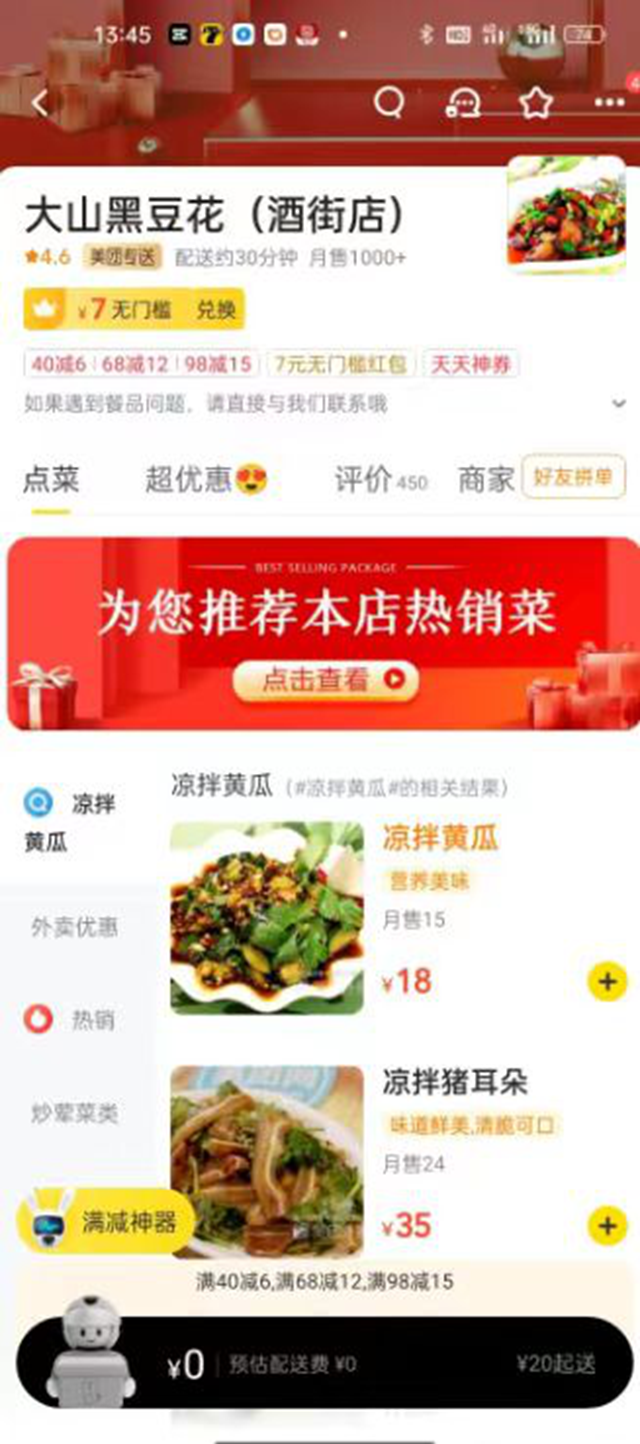This screenshot has width=640, height=1444.
Task: Select the 热销 category
Action: coord(75,1020)
